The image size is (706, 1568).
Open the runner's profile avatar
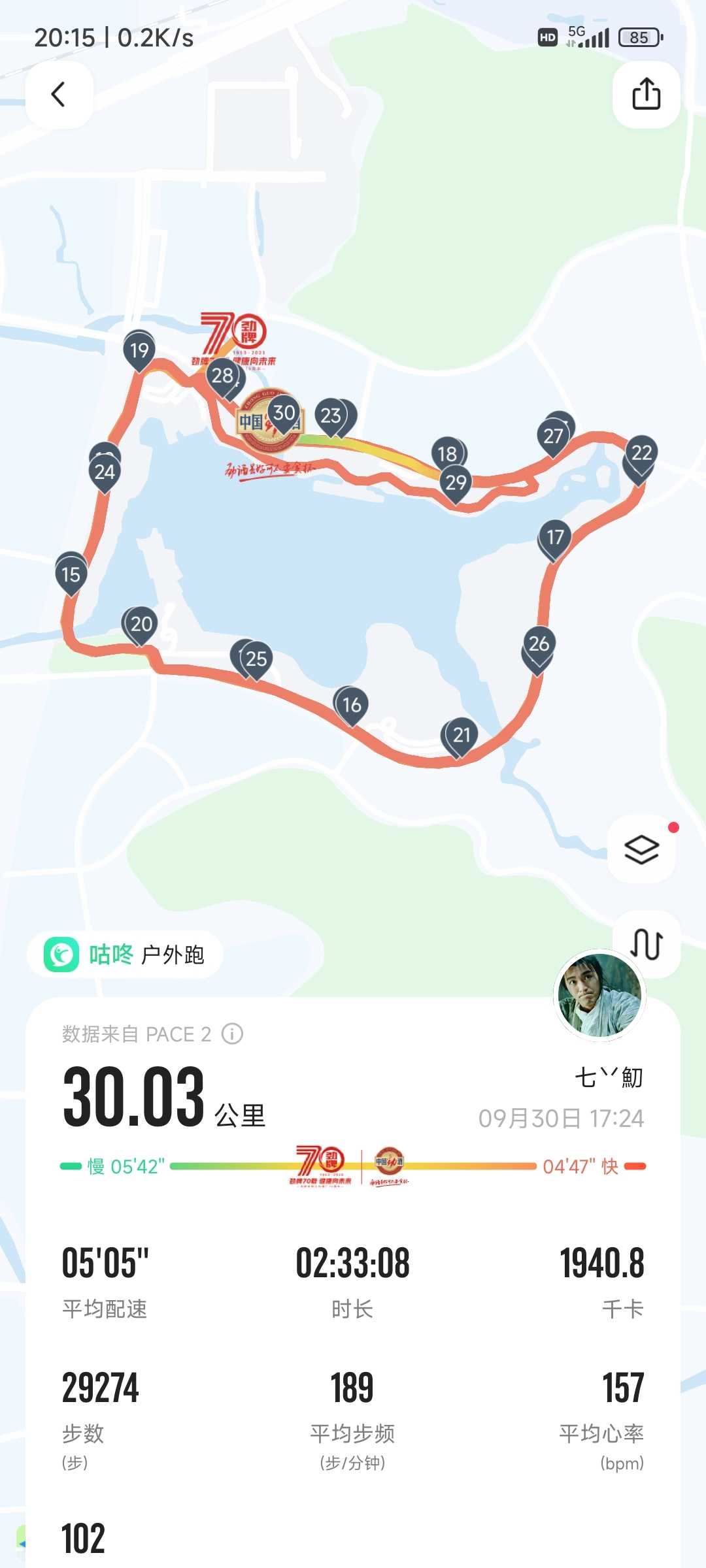599,995
